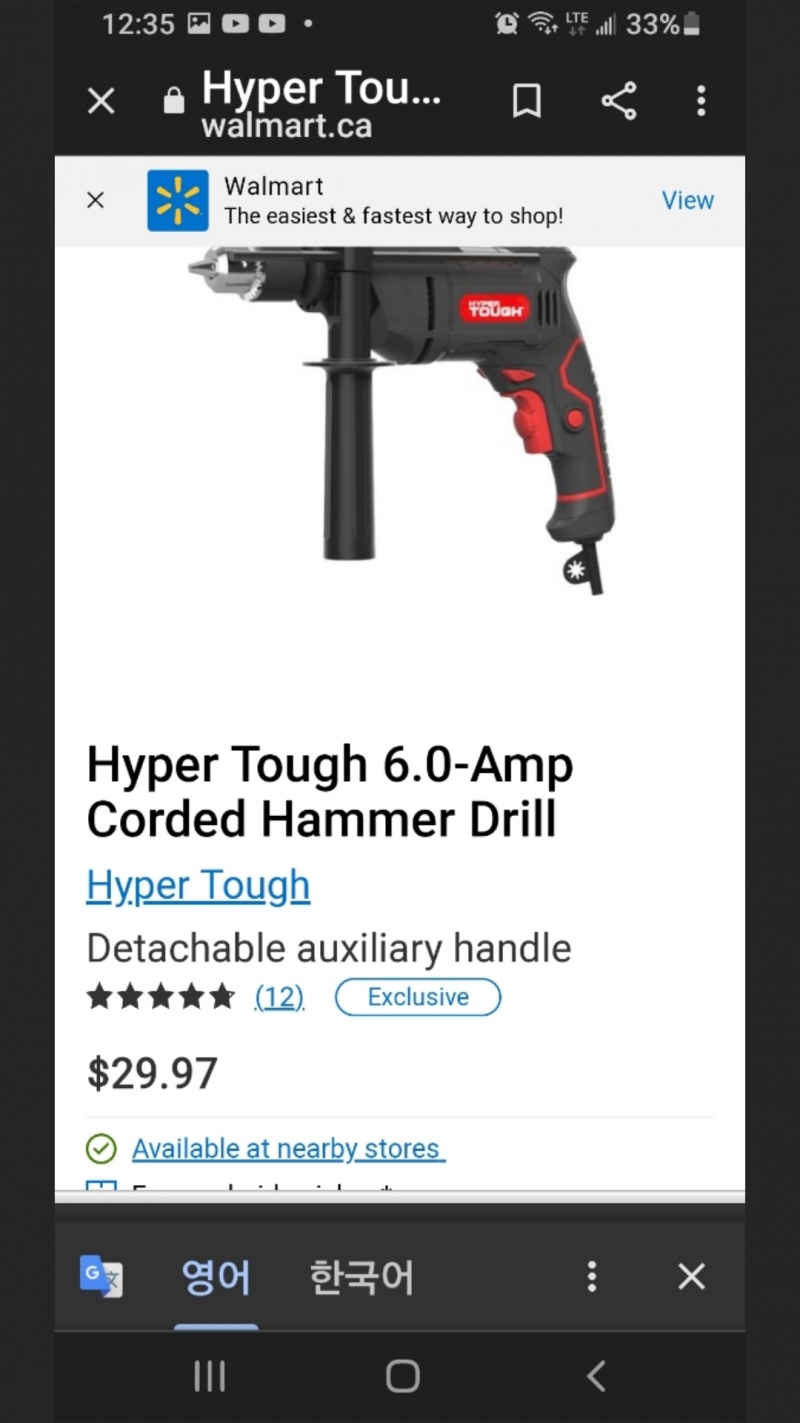Open the 12 customer reviews
This screenshot has width=800, height=1423.
click(x=279, y=997)
